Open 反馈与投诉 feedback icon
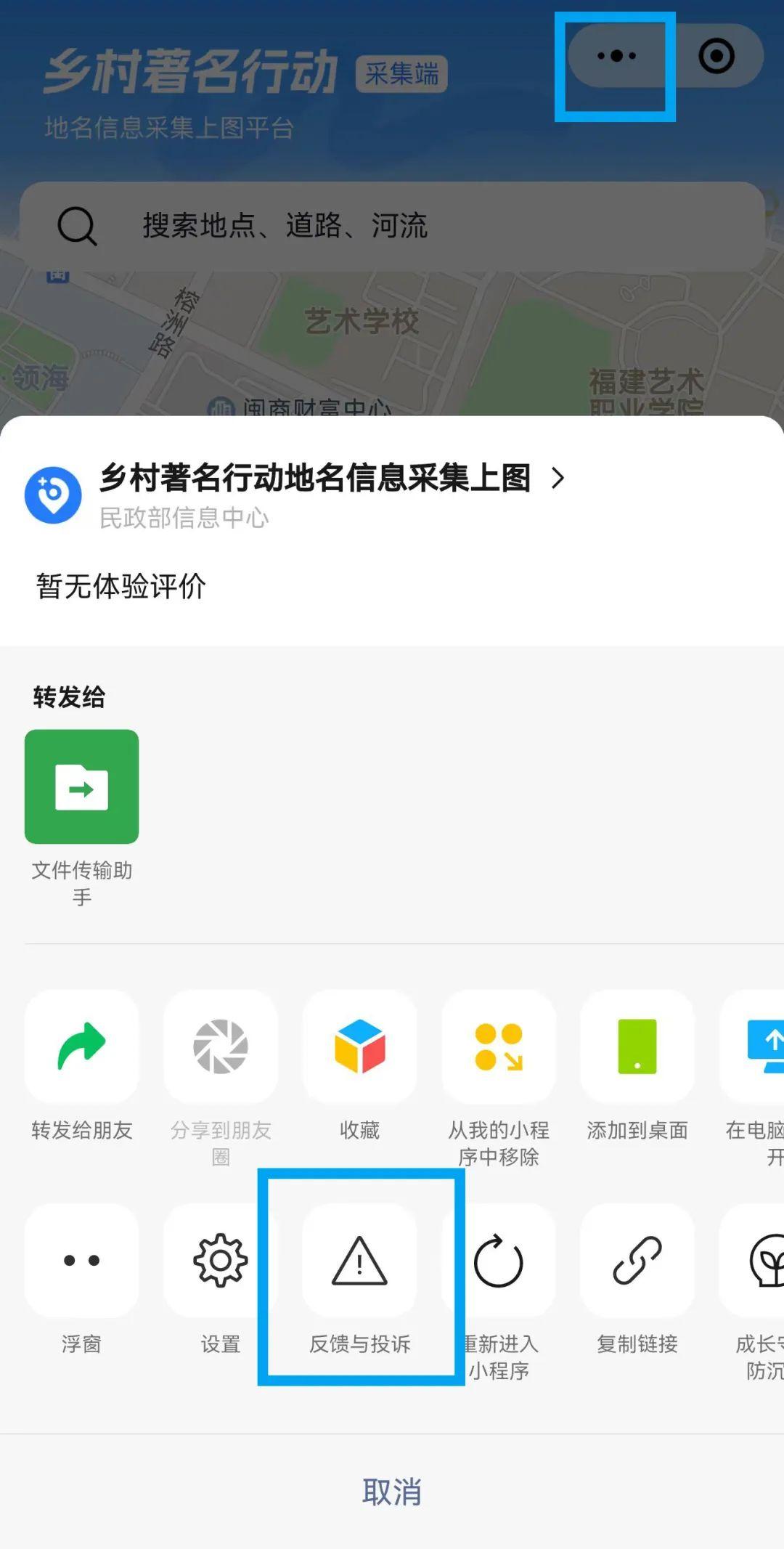The image size is (784, 1549). pyautogui.click(x=361, y=1262)
